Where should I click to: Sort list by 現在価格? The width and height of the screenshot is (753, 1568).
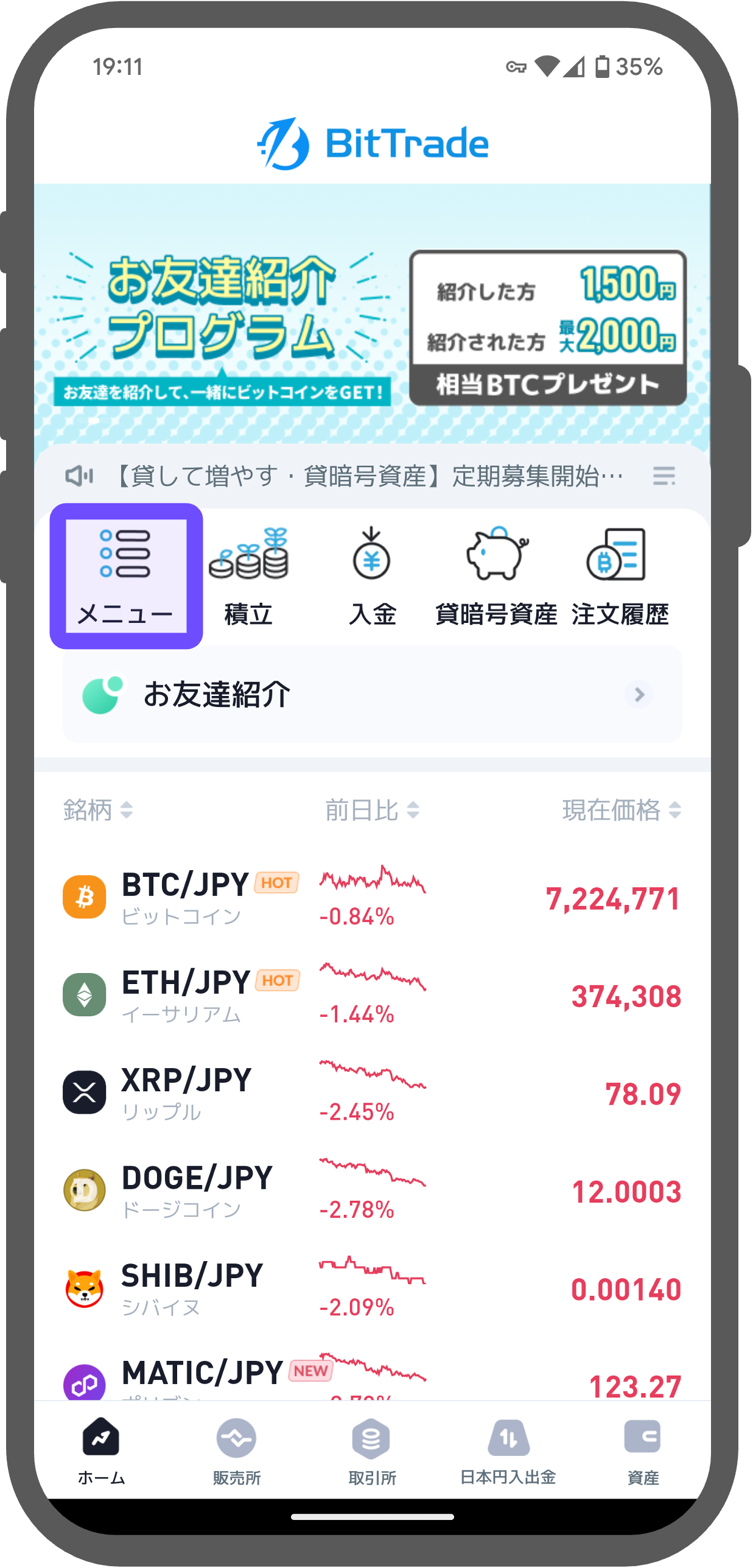(x=621, y=810)
